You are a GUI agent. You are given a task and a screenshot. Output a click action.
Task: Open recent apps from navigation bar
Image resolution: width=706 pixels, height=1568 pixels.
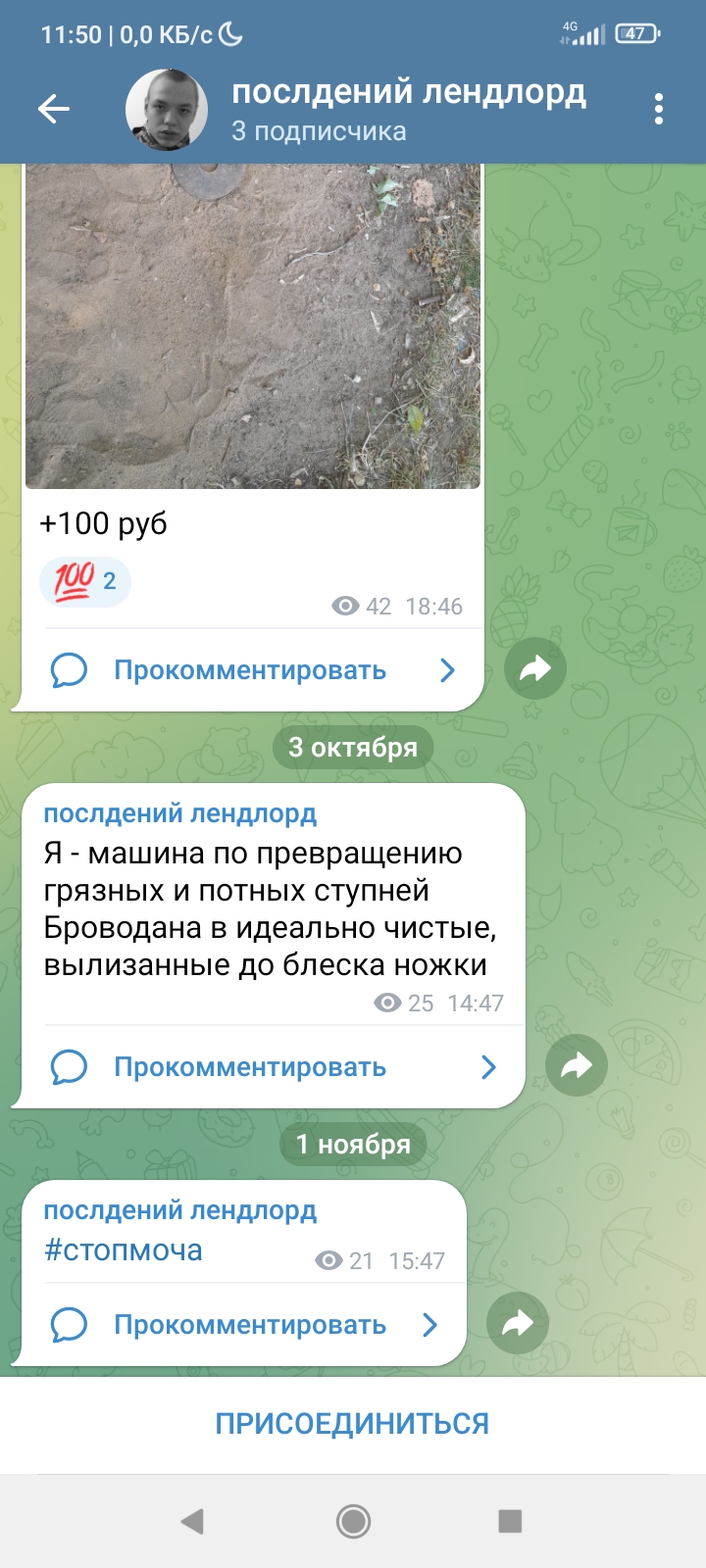coord(510,1521)
